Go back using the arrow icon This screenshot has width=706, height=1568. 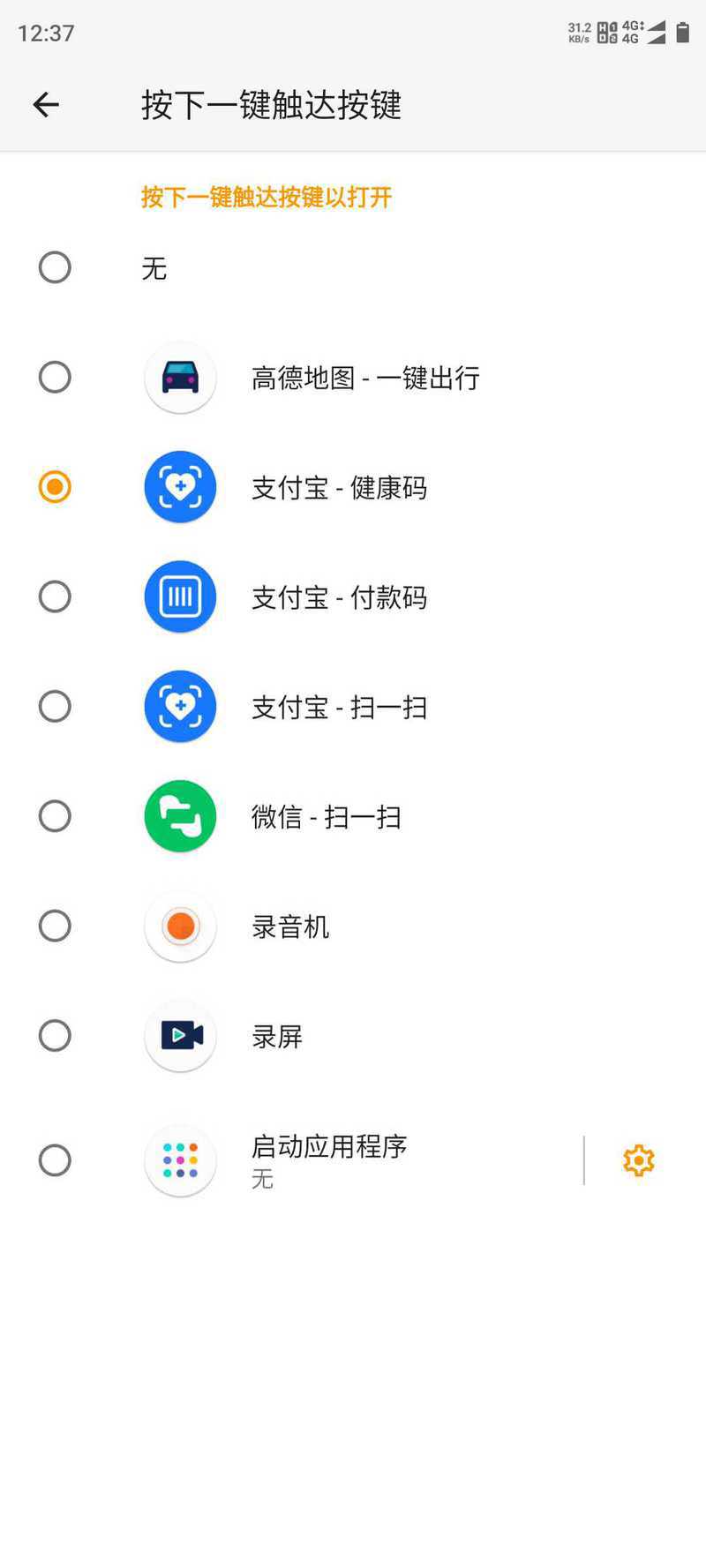(46, 105)
